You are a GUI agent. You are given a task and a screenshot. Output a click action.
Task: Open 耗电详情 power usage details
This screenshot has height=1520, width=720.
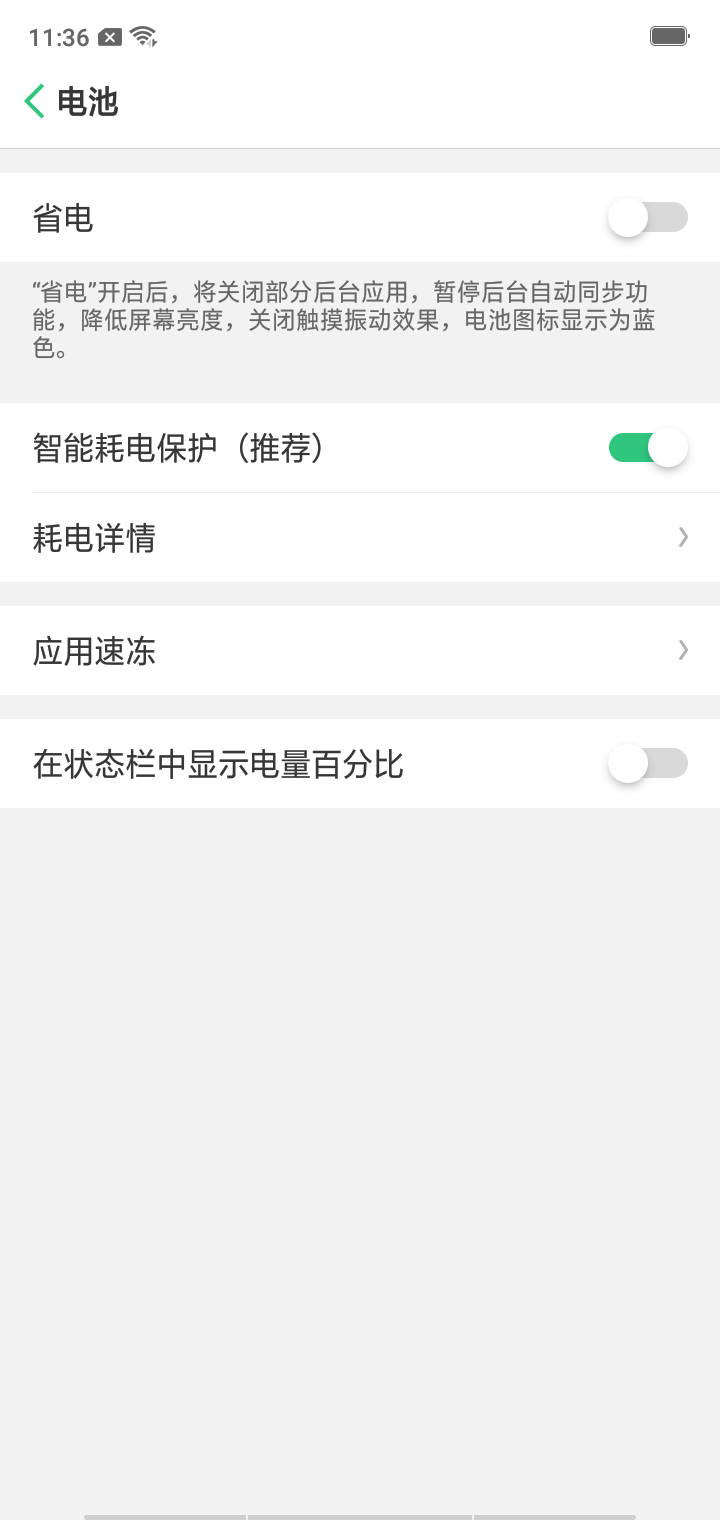360,538
